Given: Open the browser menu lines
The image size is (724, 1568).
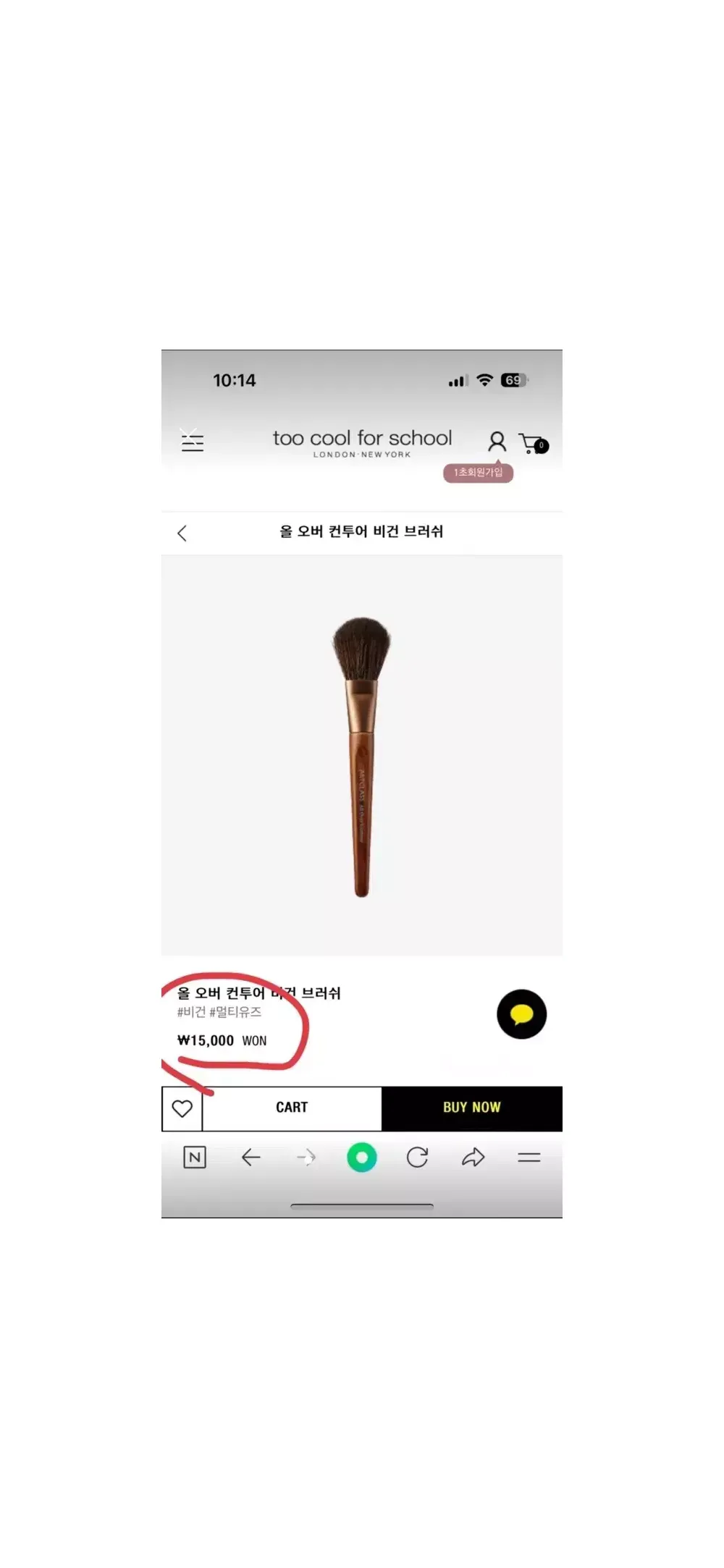Looking at the screenshot, I should point(529,1158).
